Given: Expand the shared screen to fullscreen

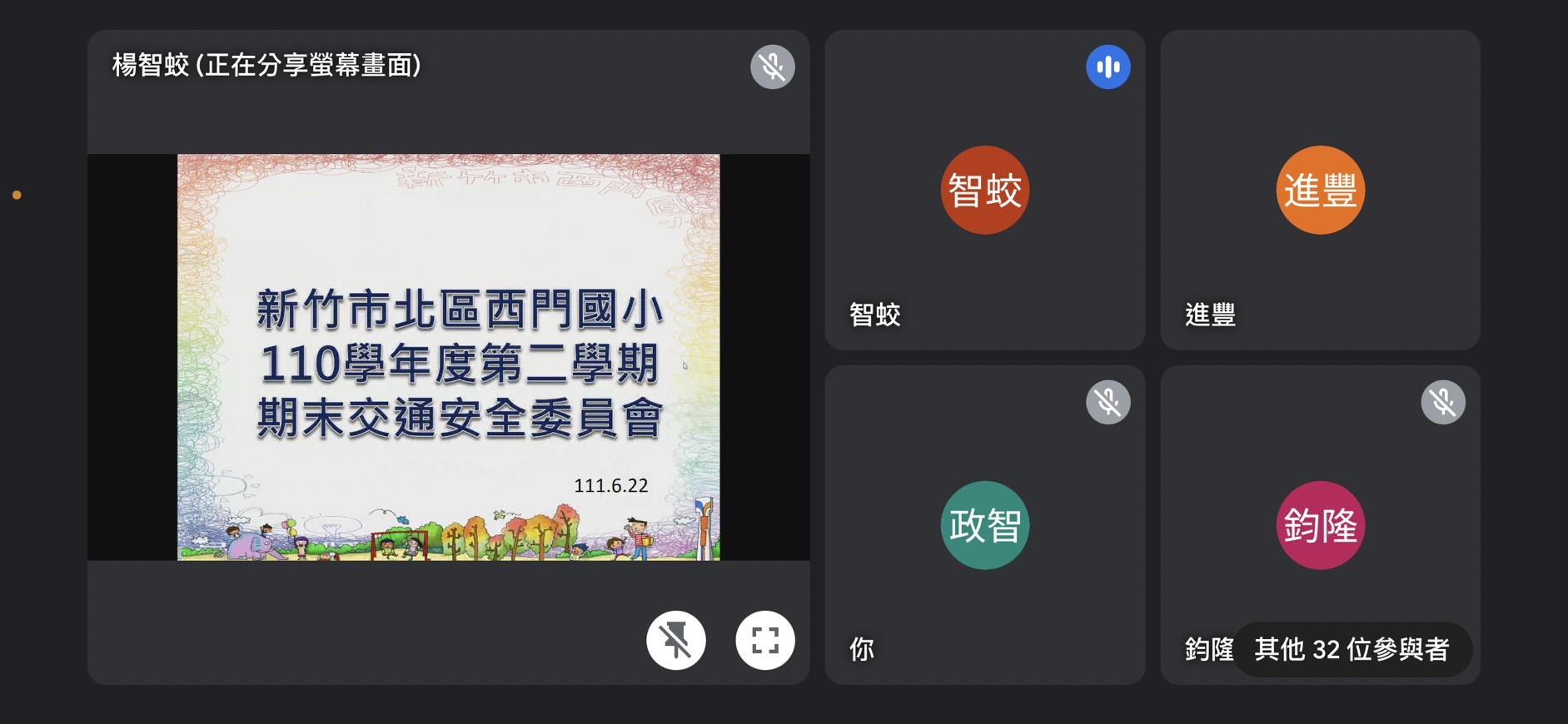Looking at the screenshot, I should point(764,640).
